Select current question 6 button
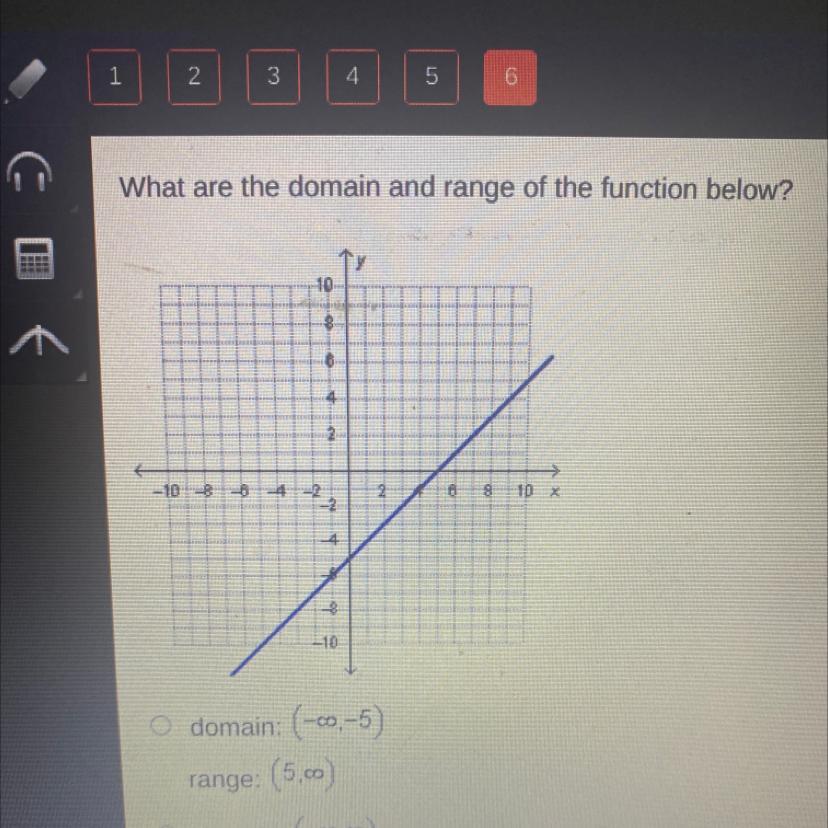Screen dimensions: 828x828 510,78
